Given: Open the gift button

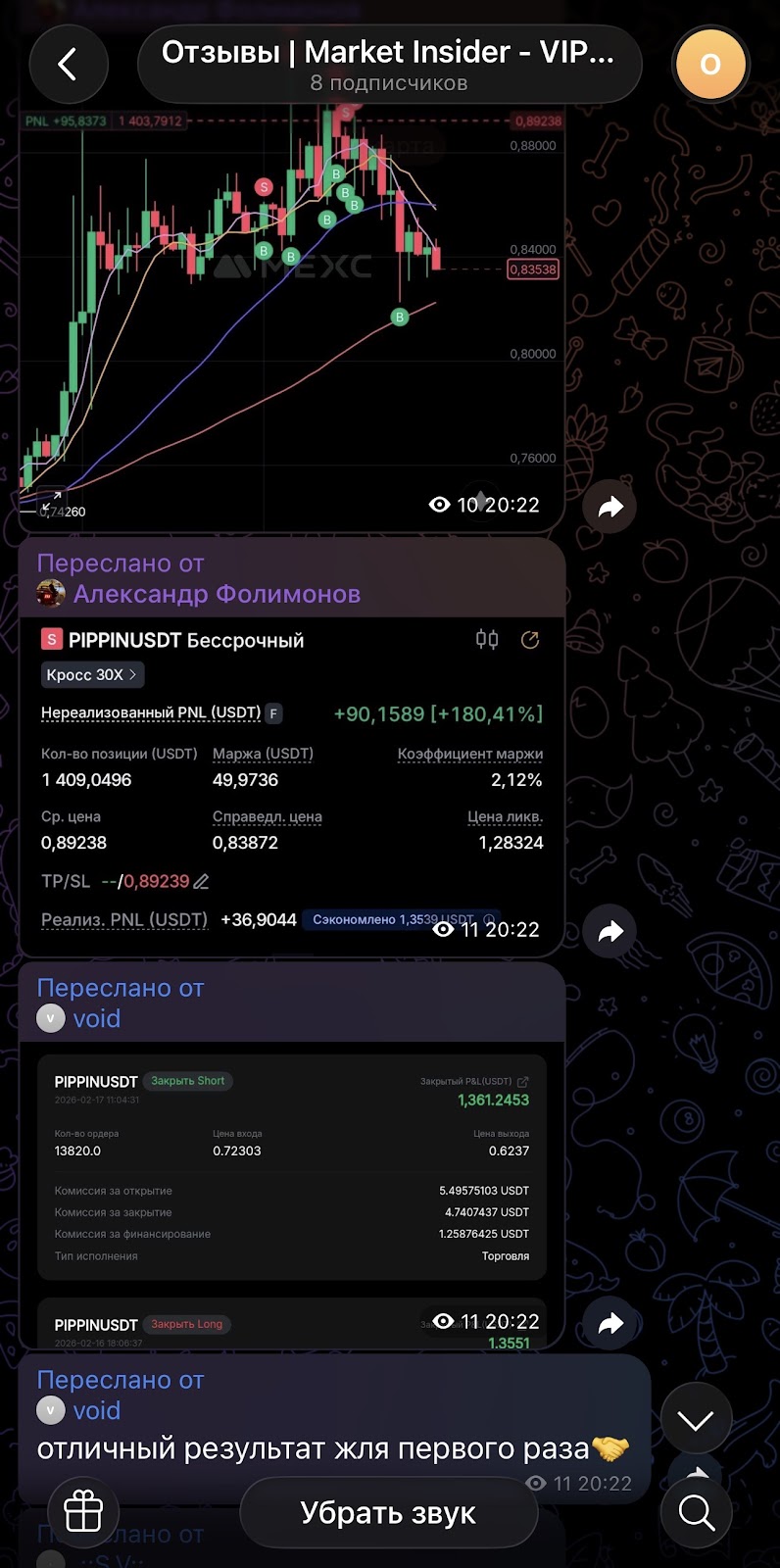Looking at the screenshot, I should pos(83,1512).
